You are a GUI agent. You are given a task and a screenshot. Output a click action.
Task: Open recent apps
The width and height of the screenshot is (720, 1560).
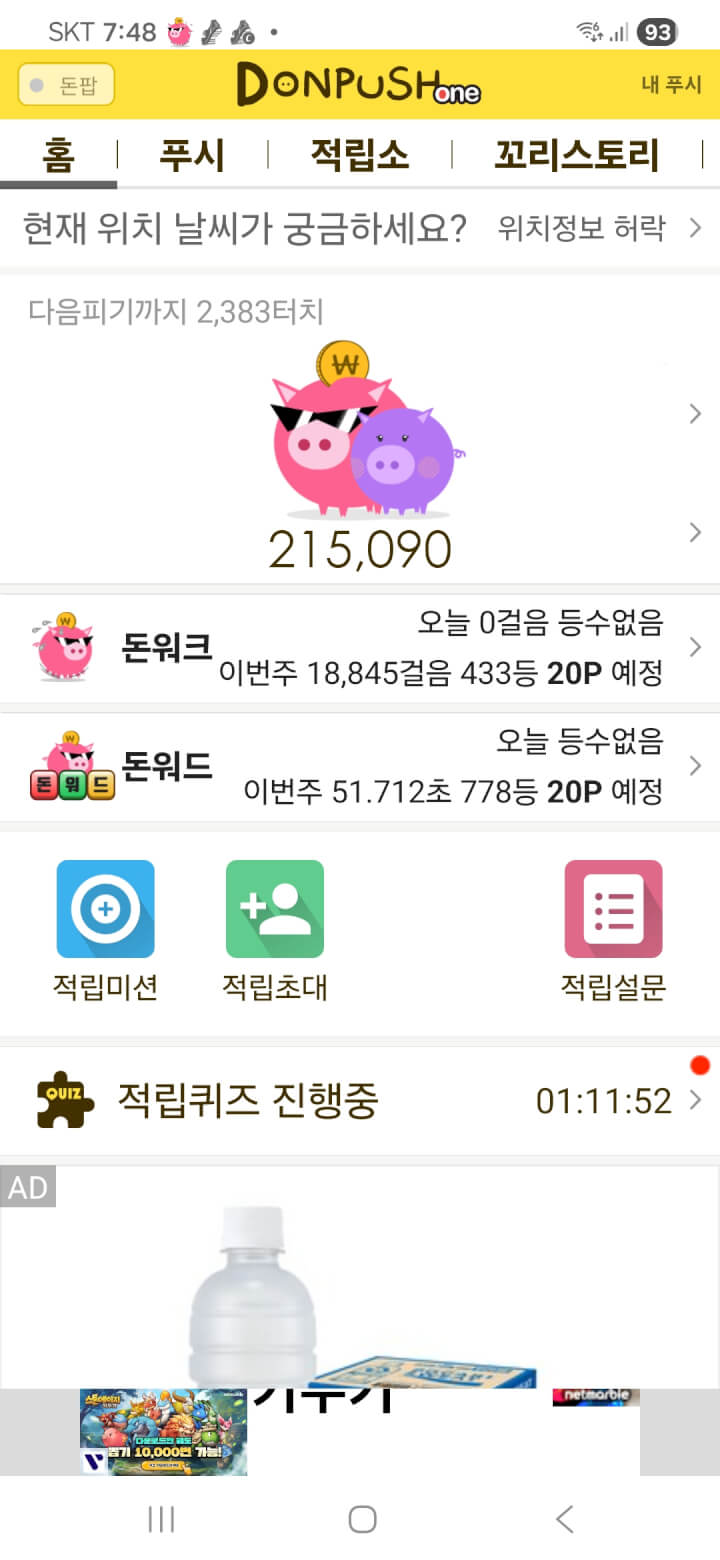[x=161, y=1520]
